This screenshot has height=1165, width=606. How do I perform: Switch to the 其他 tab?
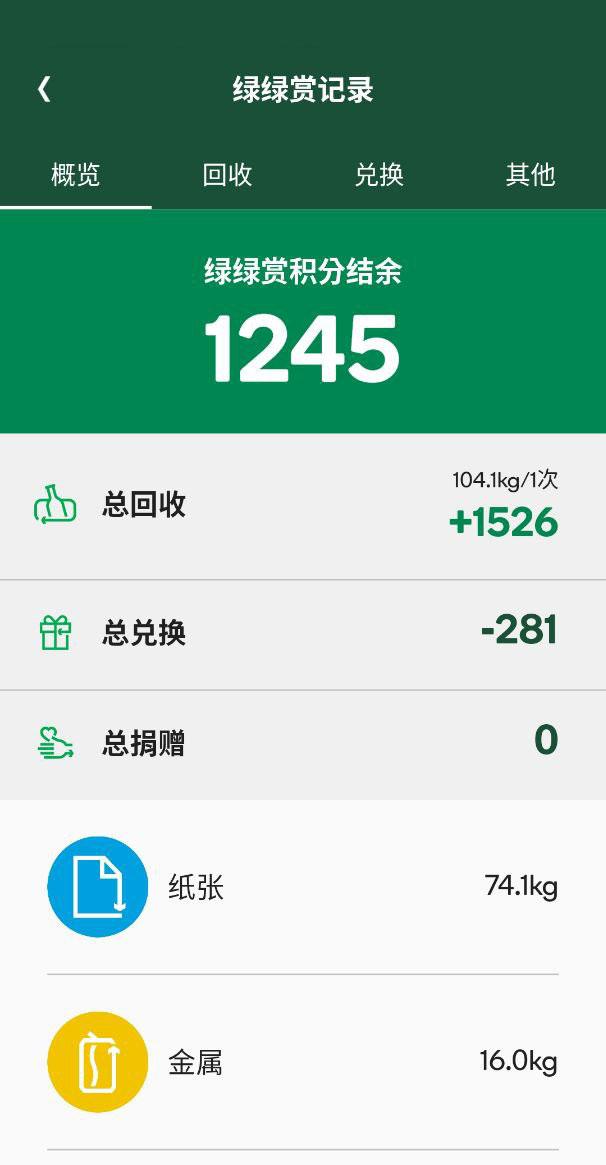[x=530, y=175]
